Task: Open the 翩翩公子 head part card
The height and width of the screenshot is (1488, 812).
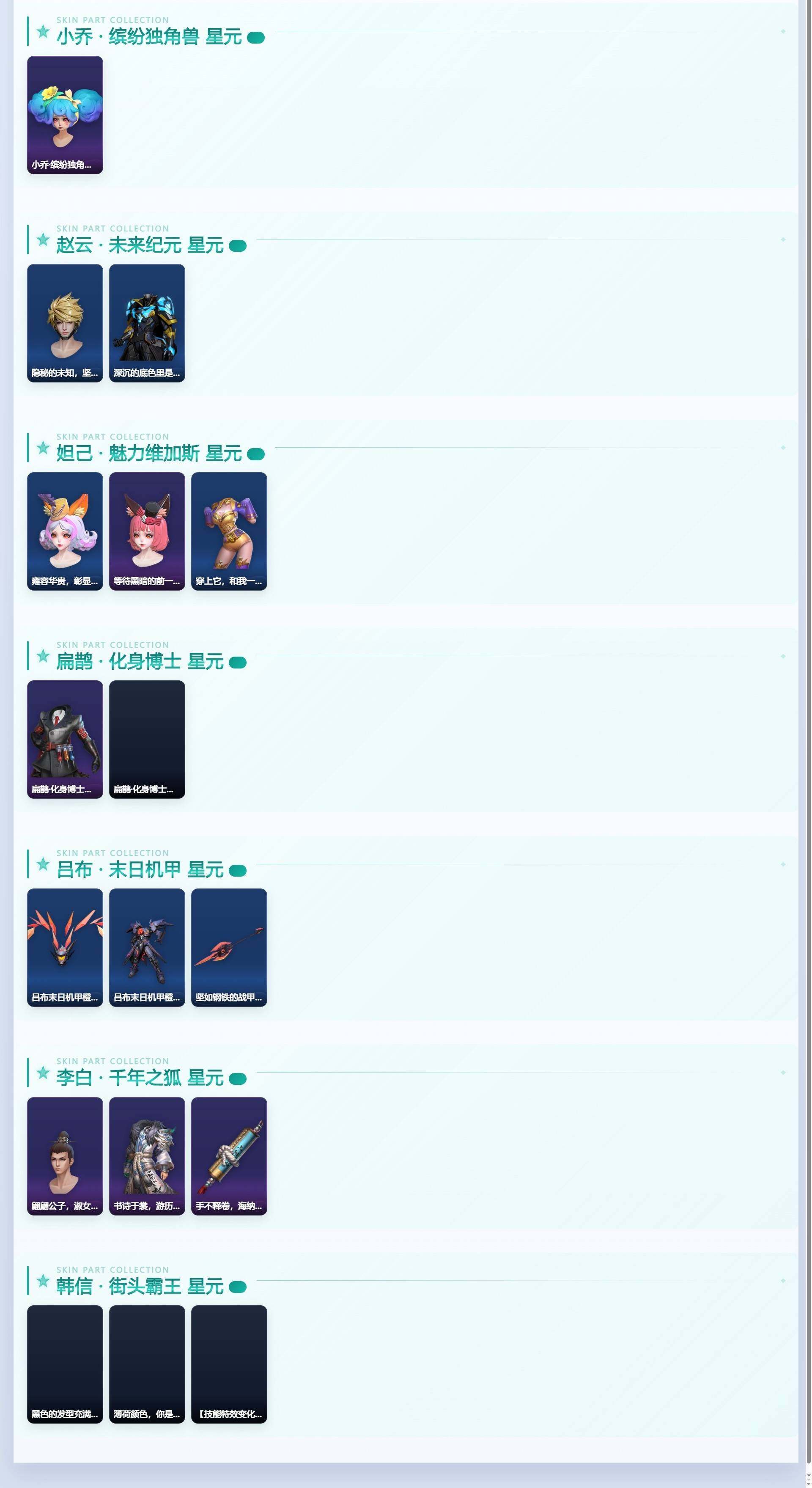Action: click(65, 1156)
